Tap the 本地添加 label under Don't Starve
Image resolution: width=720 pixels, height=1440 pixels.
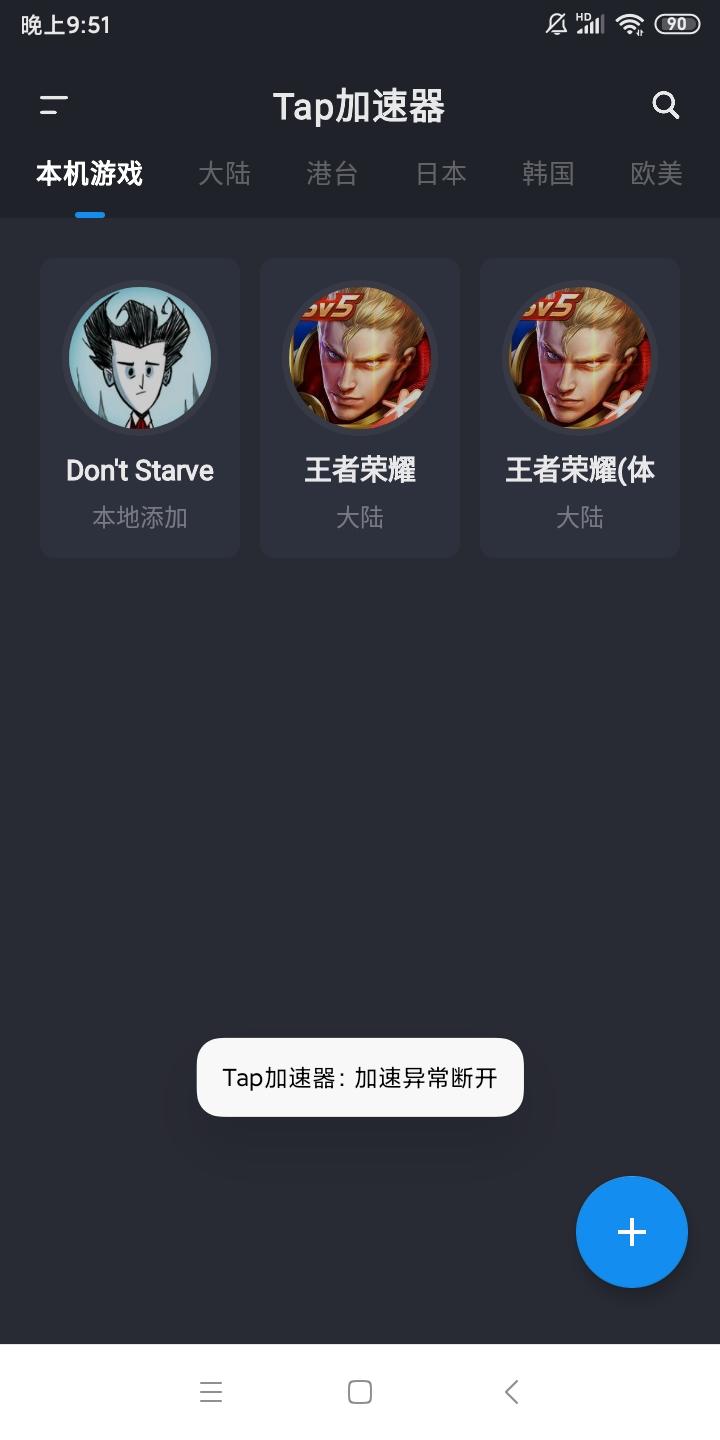point(139,517)
